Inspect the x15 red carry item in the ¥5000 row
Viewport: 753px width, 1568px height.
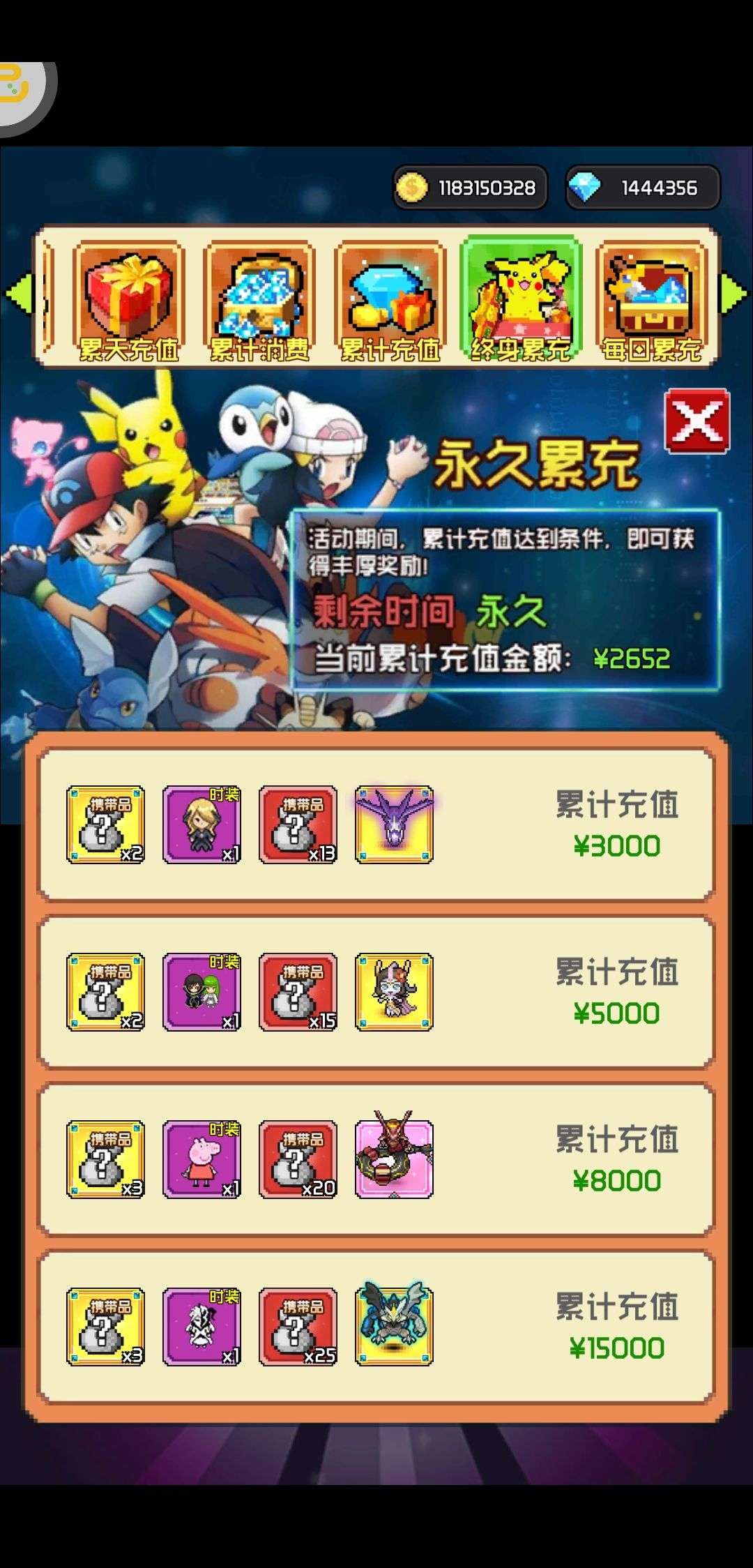(x=298, y=993)
